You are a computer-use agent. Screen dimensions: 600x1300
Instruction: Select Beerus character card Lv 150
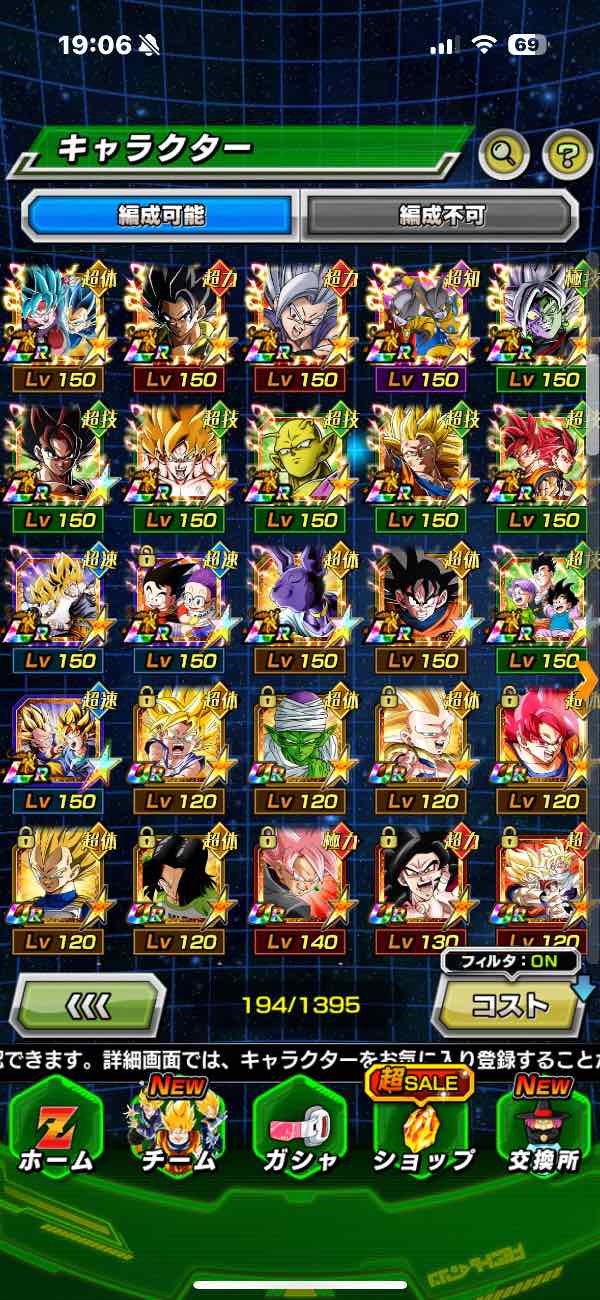[303, 600]
